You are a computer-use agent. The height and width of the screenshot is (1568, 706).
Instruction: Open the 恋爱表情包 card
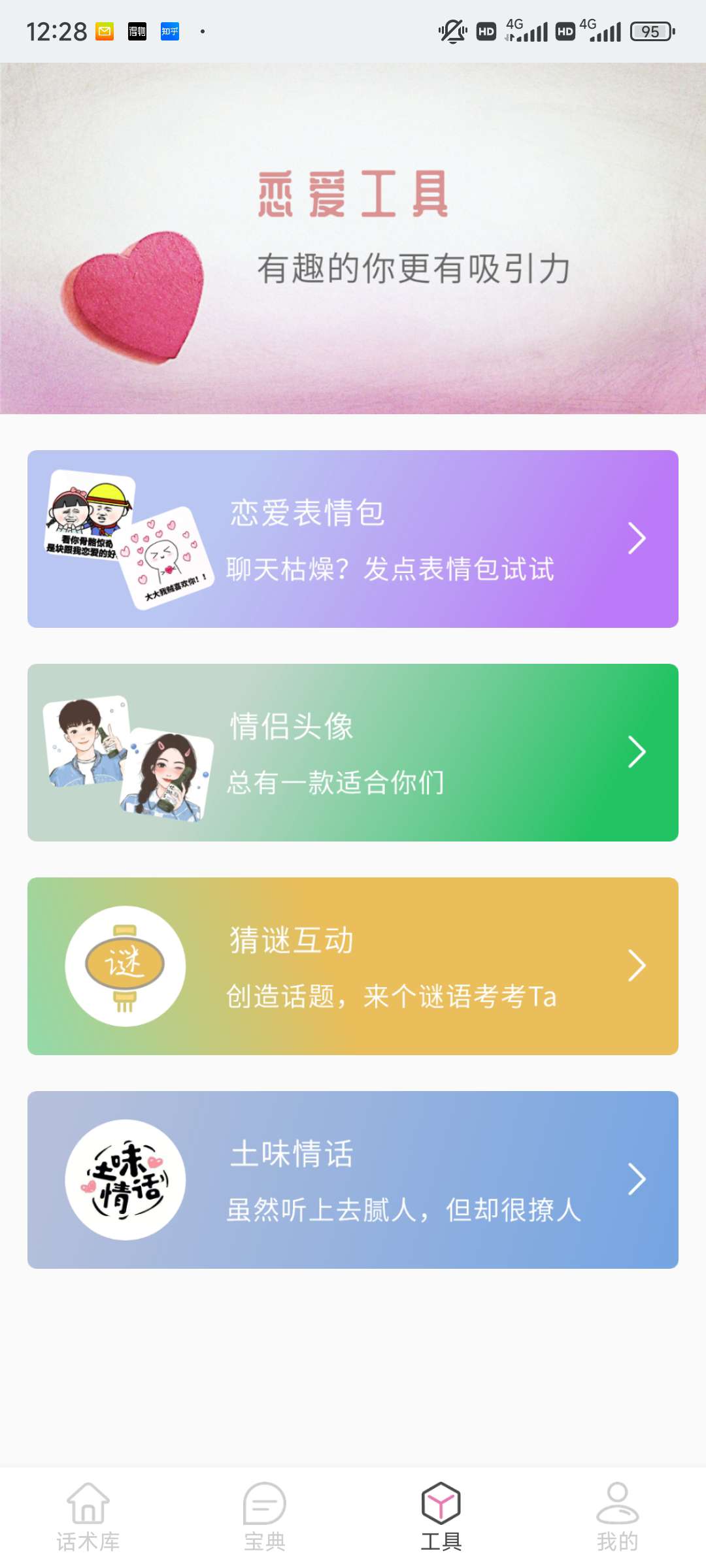353,539
